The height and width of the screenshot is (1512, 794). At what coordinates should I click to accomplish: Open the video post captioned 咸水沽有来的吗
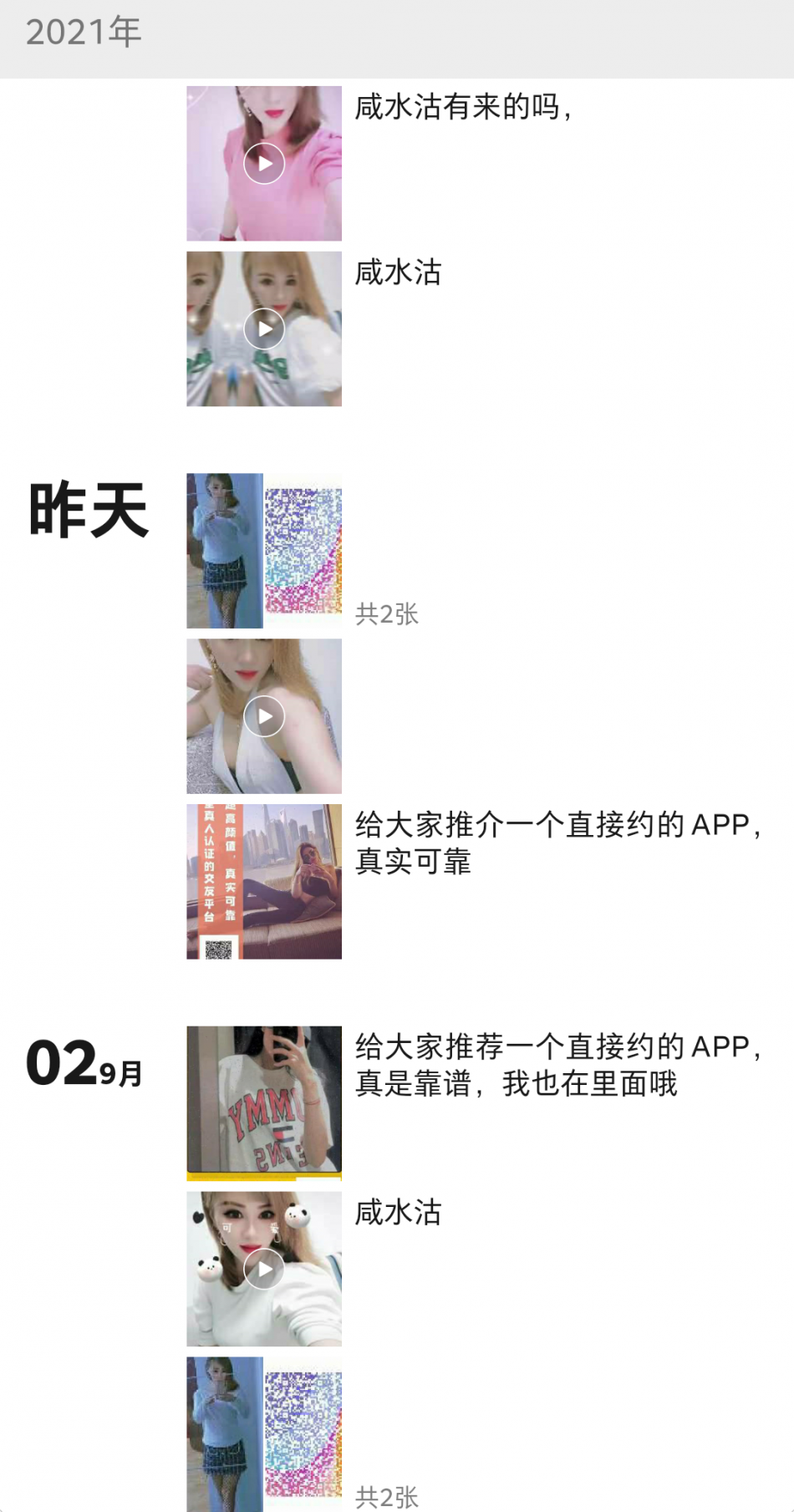[x=264, y=164]
